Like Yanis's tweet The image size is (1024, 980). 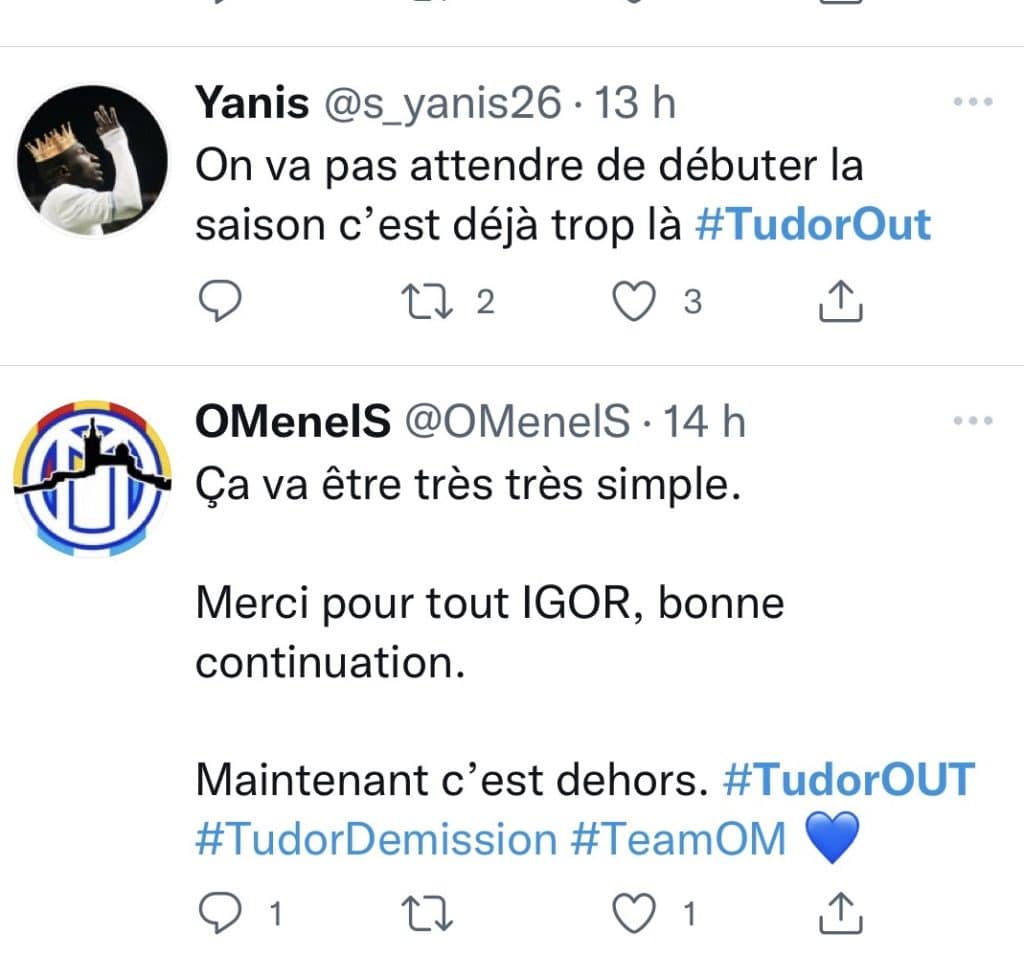(633, 302)
